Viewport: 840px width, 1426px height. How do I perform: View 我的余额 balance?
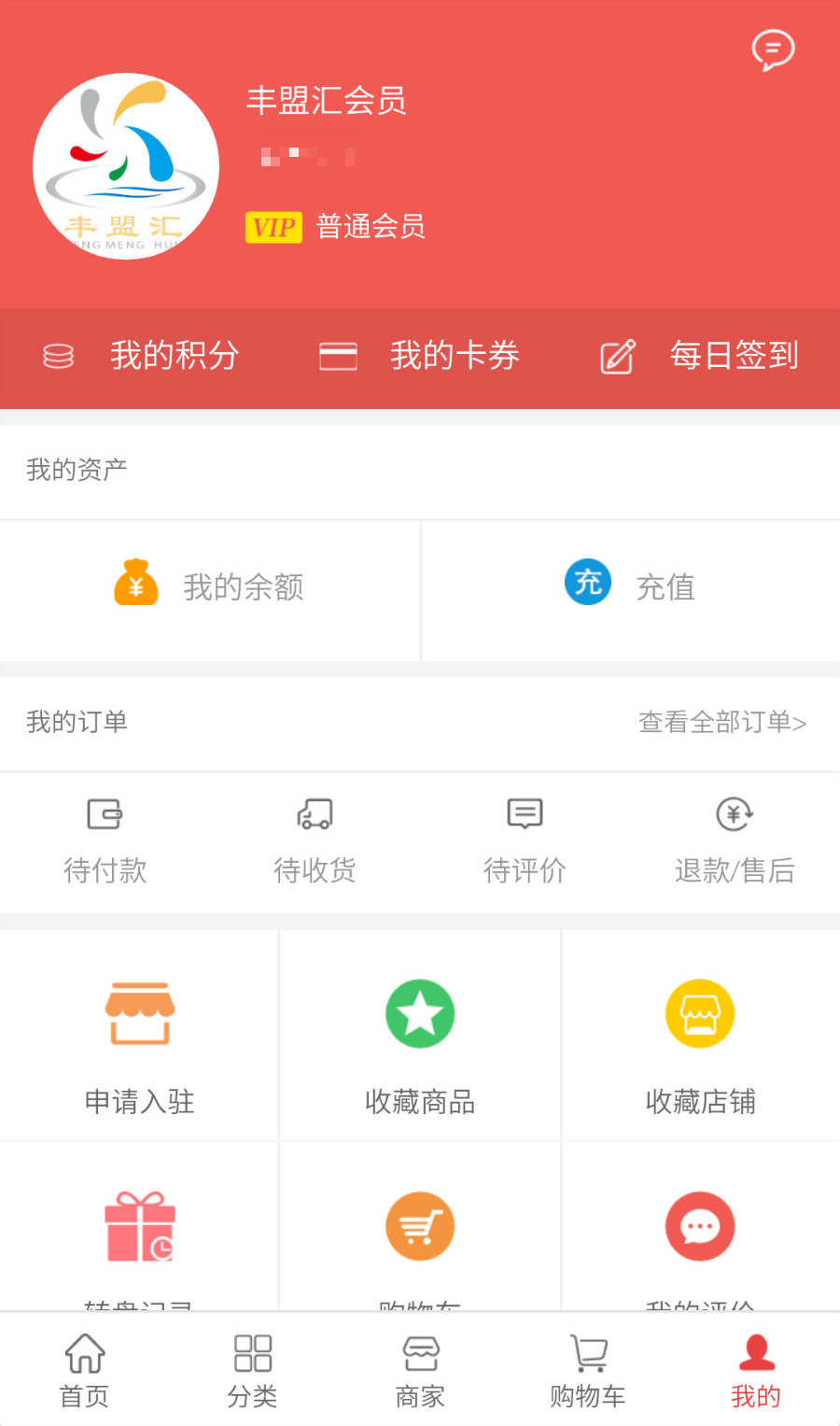point(210,587)
